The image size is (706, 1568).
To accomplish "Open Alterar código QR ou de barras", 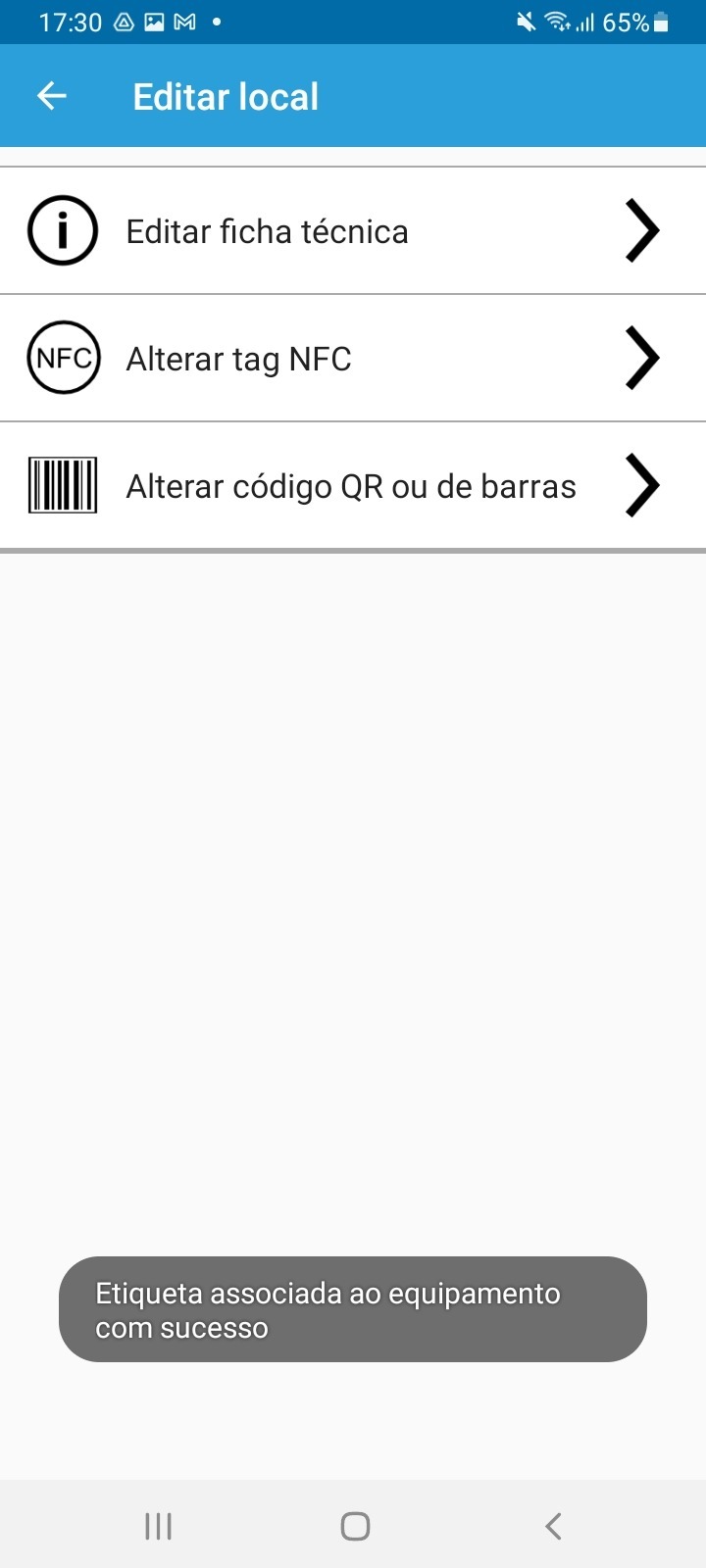I will pyautogui.click(x=353, y=486).
